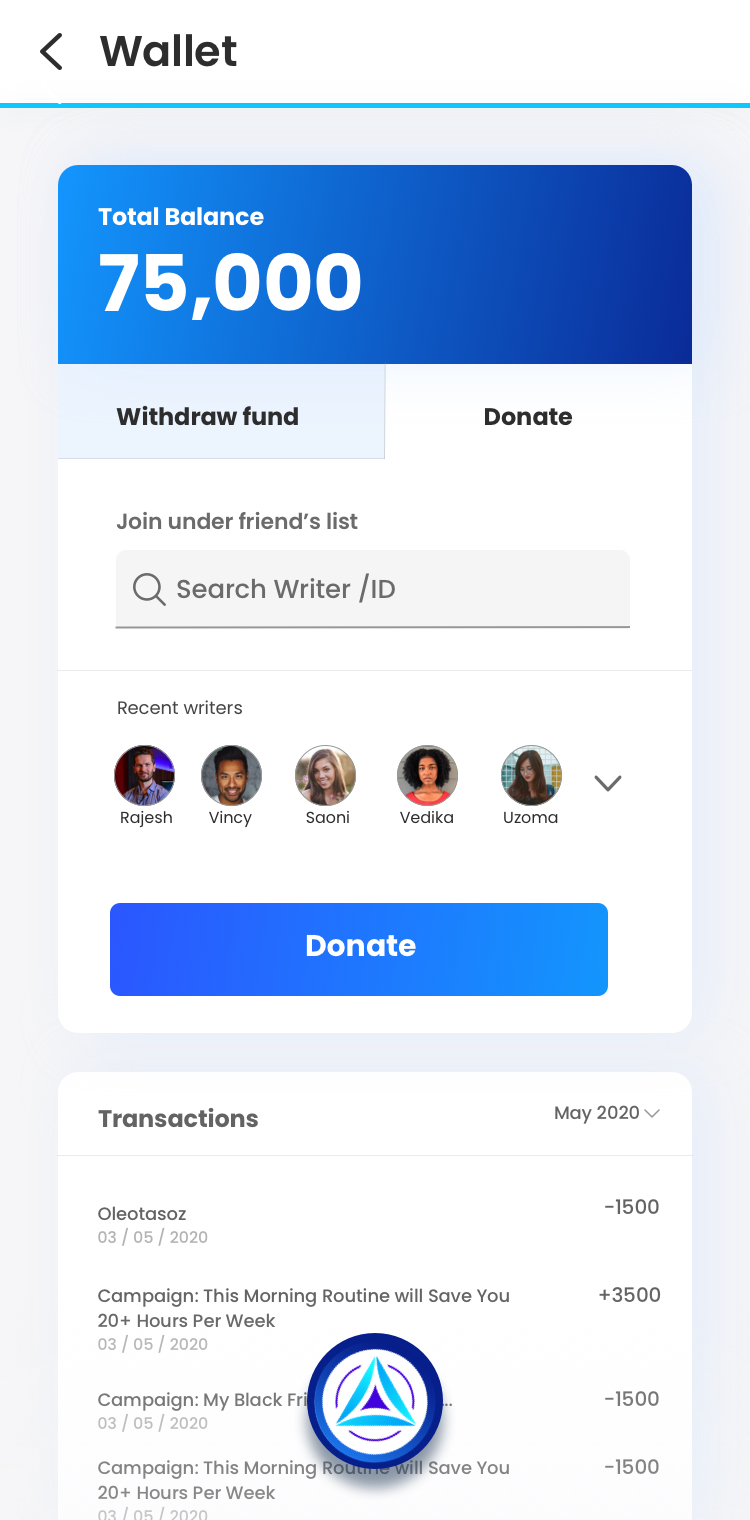Choose Vedika as the writer
Image resolution: width=750 pixels, height=1520 pixels.
pyautogui.click(x=427, y=776)
